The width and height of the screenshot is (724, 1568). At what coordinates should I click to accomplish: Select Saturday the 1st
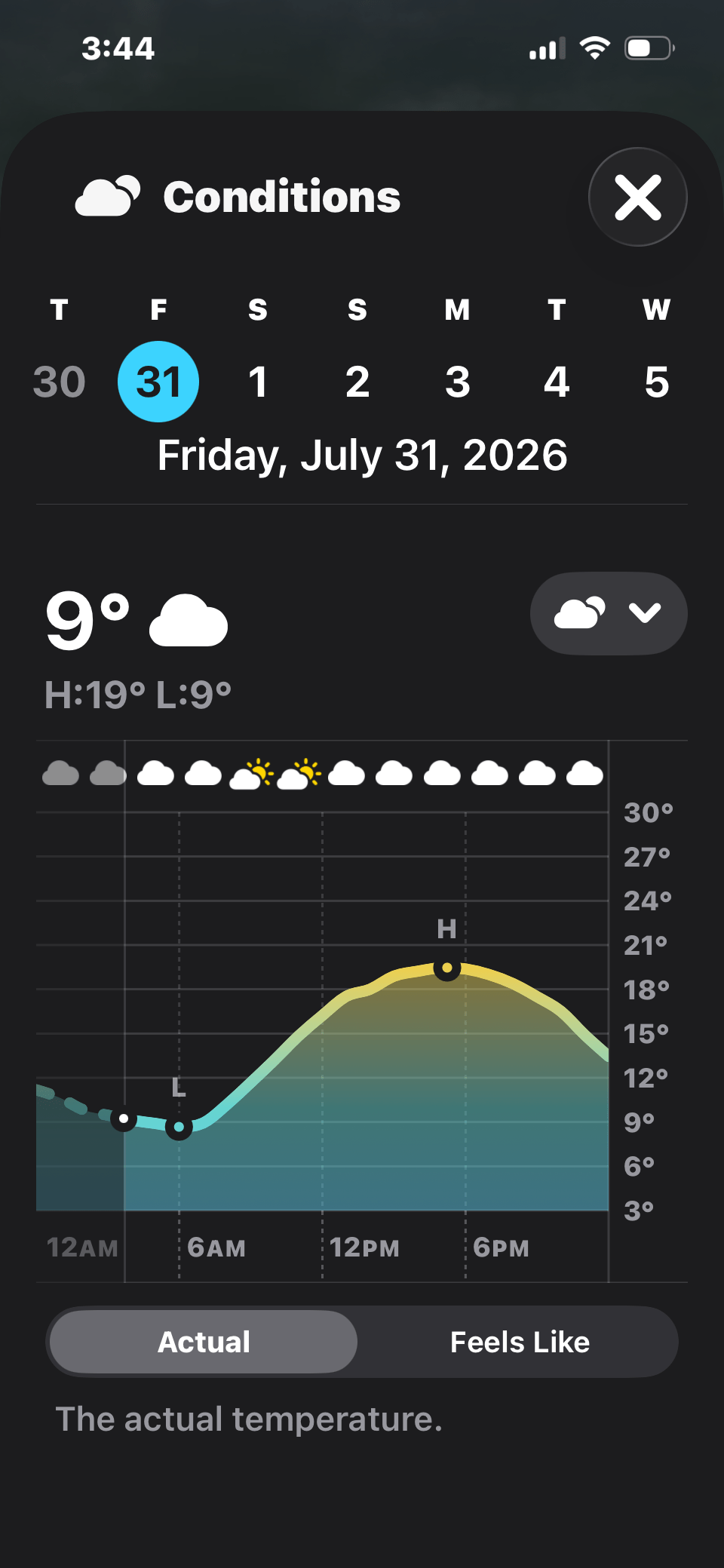[258, 382]
